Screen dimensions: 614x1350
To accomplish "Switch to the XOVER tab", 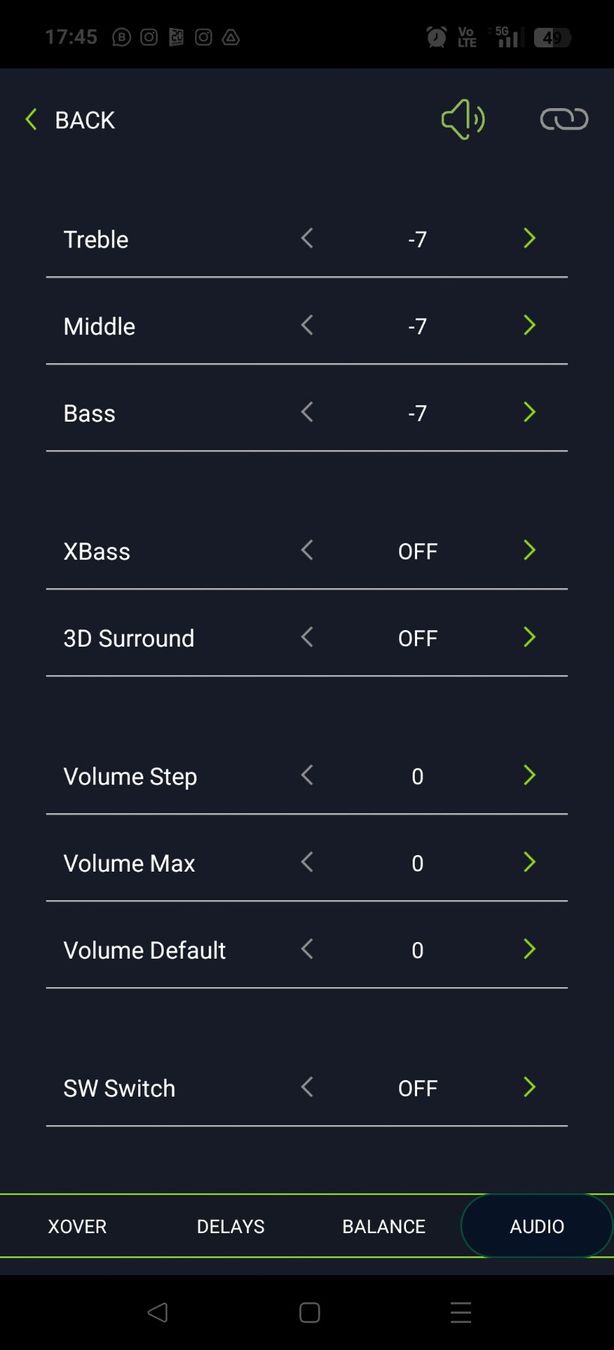I will (x=77, y=1226).
